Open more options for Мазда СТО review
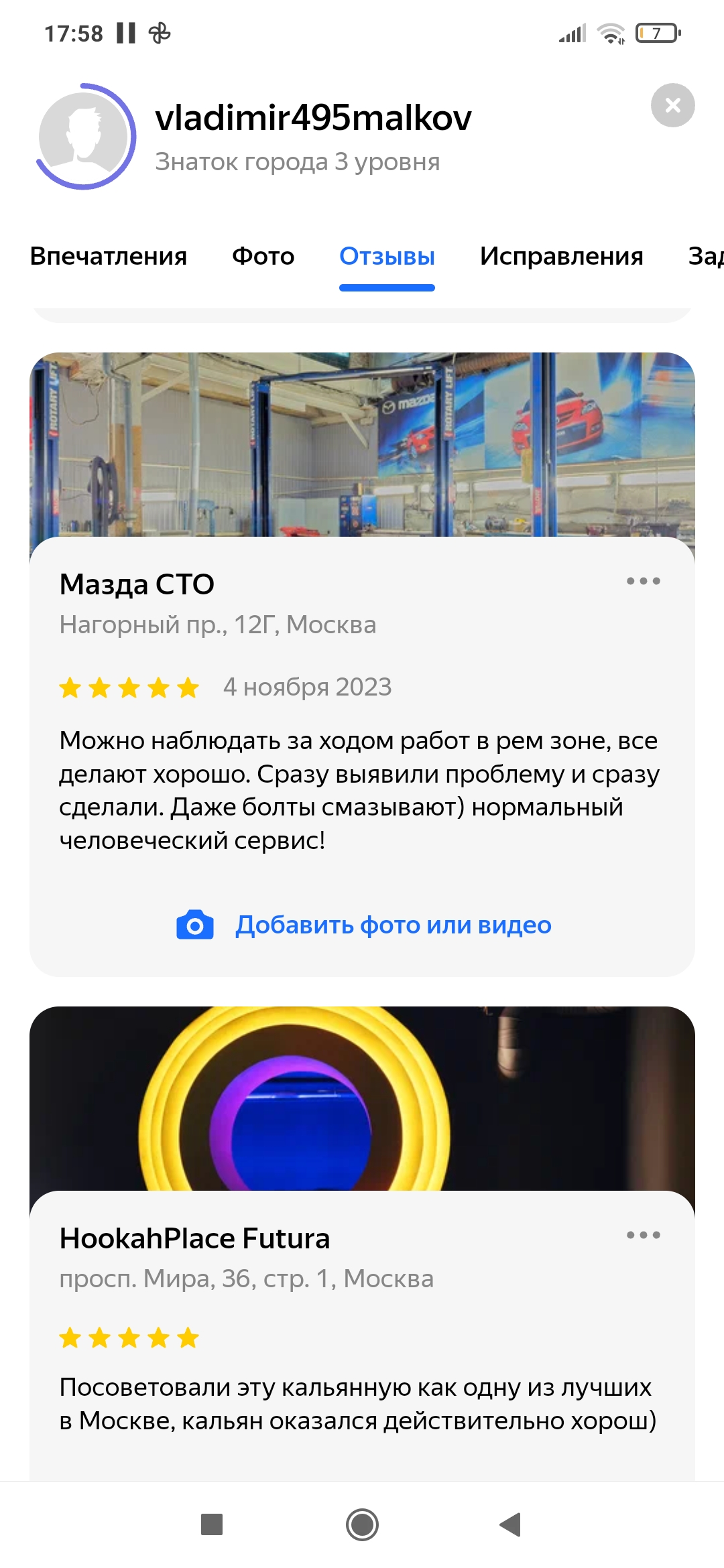 [644, 581]
